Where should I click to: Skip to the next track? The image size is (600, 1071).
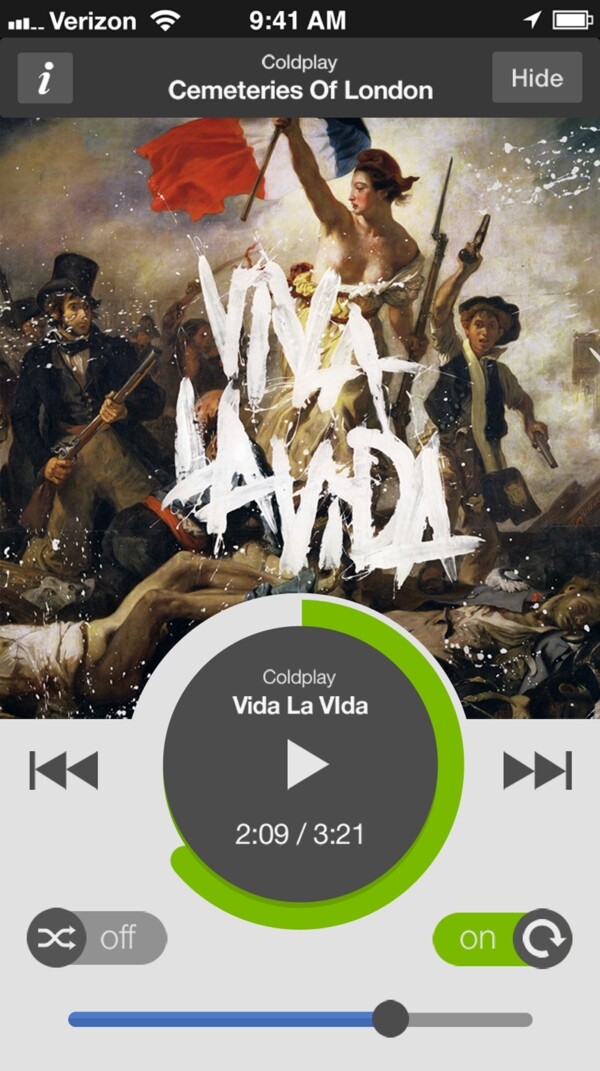[x=537, y=770]
